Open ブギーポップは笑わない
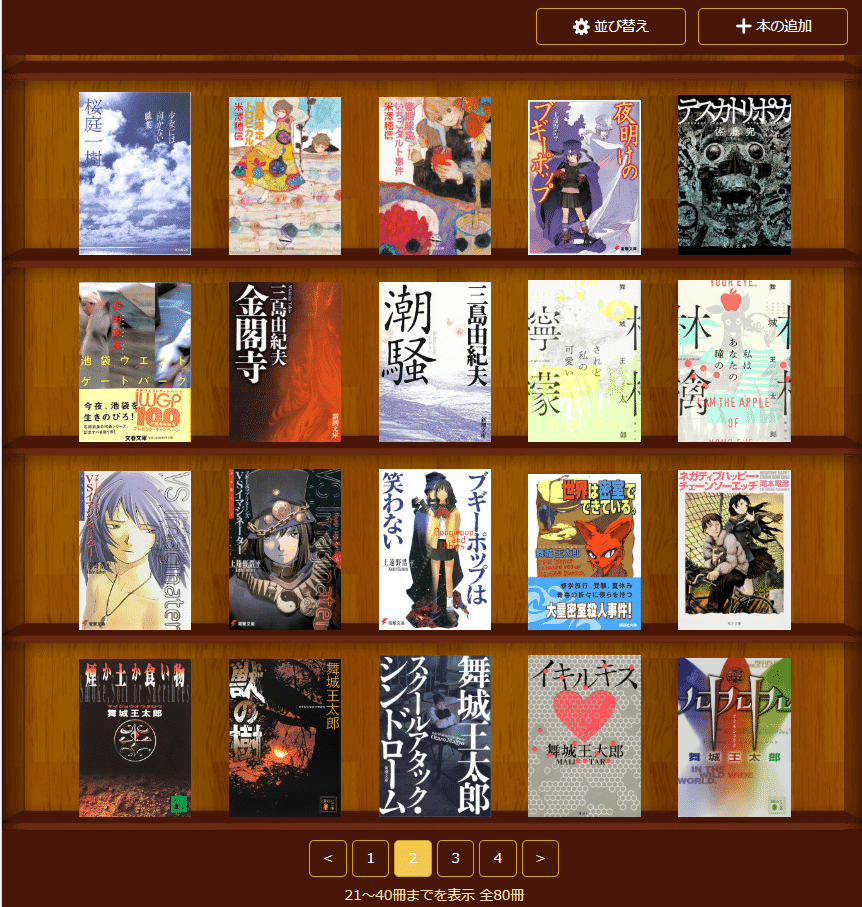The image size is (862, 907). (x=434, y=550)
